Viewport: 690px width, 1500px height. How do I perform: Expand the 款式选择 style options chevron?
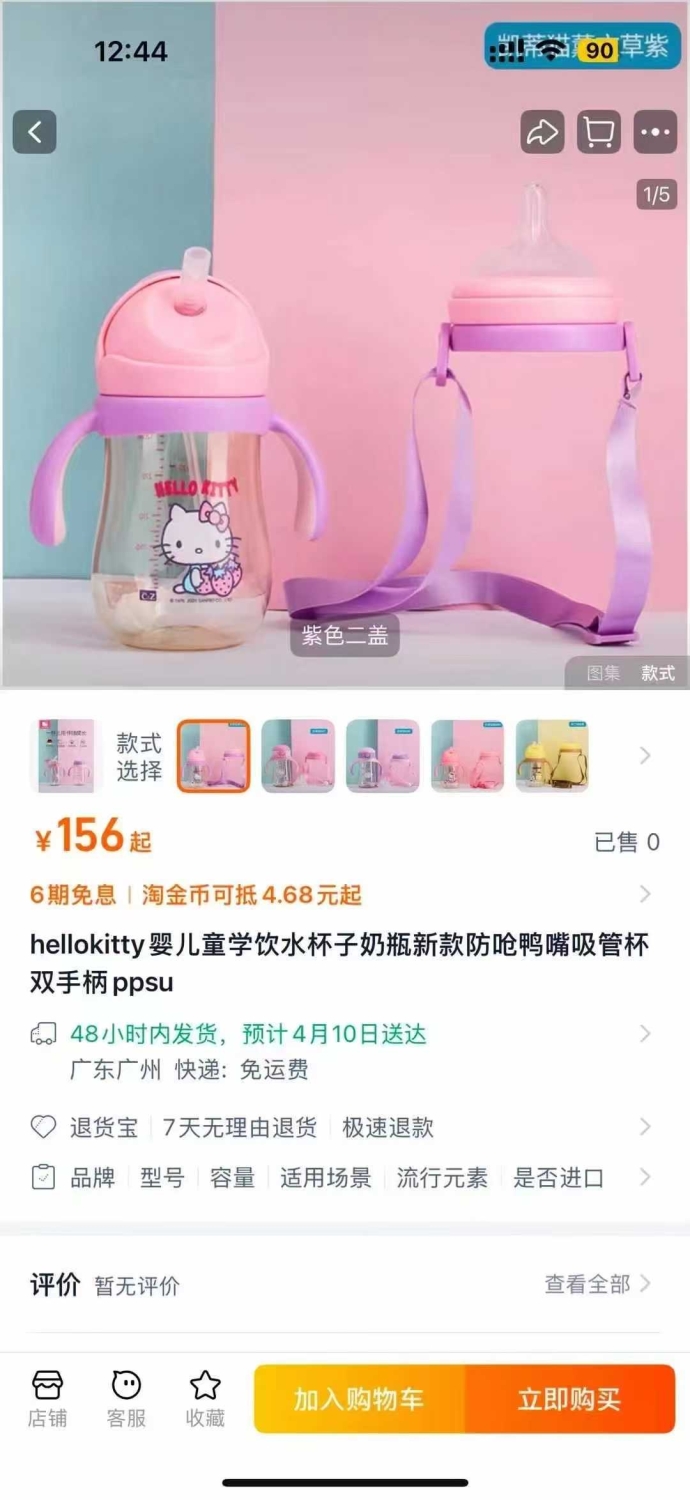[645, 756]
